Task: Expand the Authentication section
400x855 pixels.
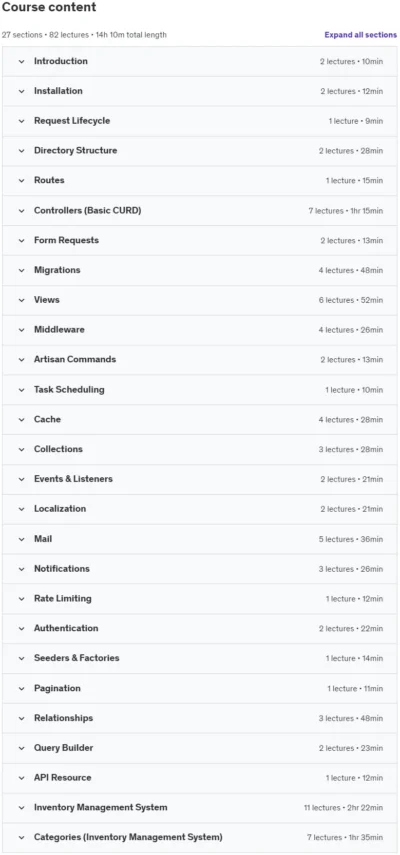Action: click(199, 628)
